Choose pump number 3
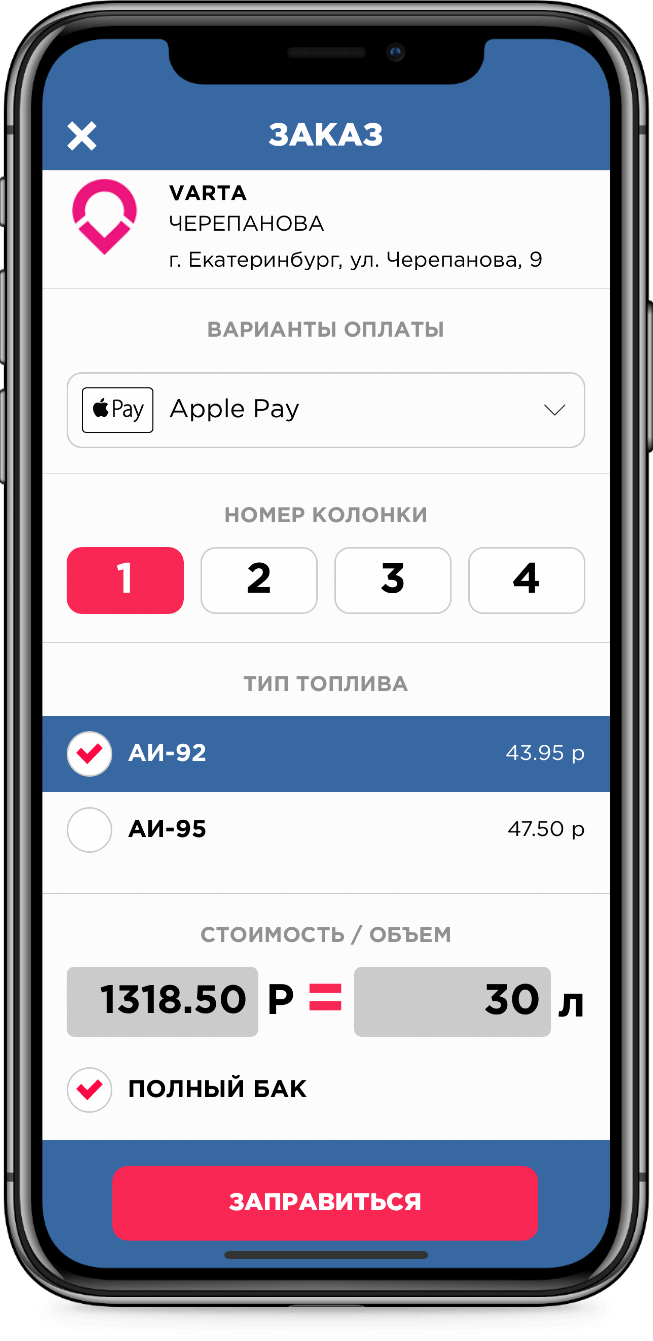Image resolution: width=653 pixels, height=1341 pixels. (393, 580)
